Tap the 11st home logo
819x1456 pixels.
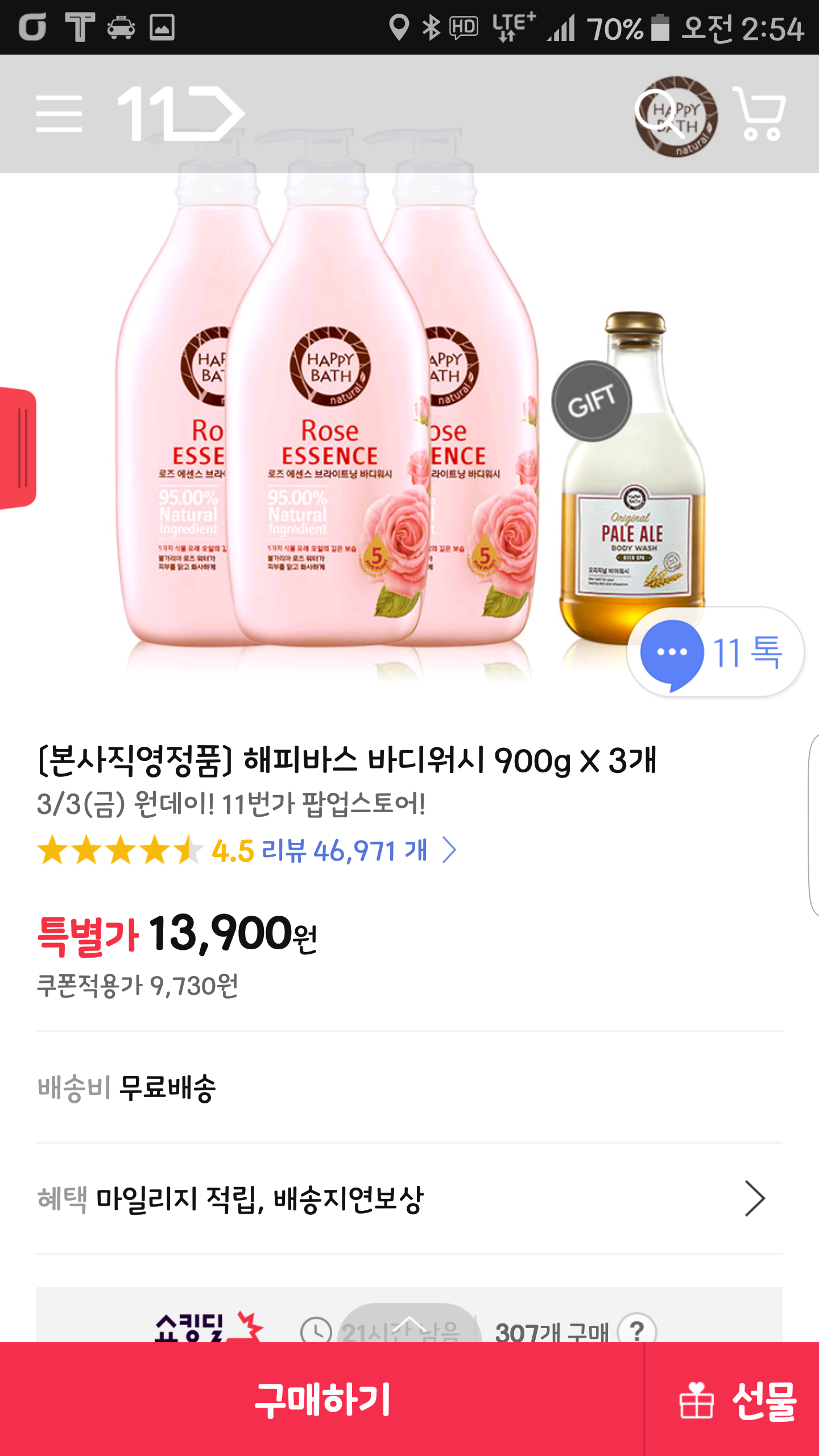click(181, 114)
